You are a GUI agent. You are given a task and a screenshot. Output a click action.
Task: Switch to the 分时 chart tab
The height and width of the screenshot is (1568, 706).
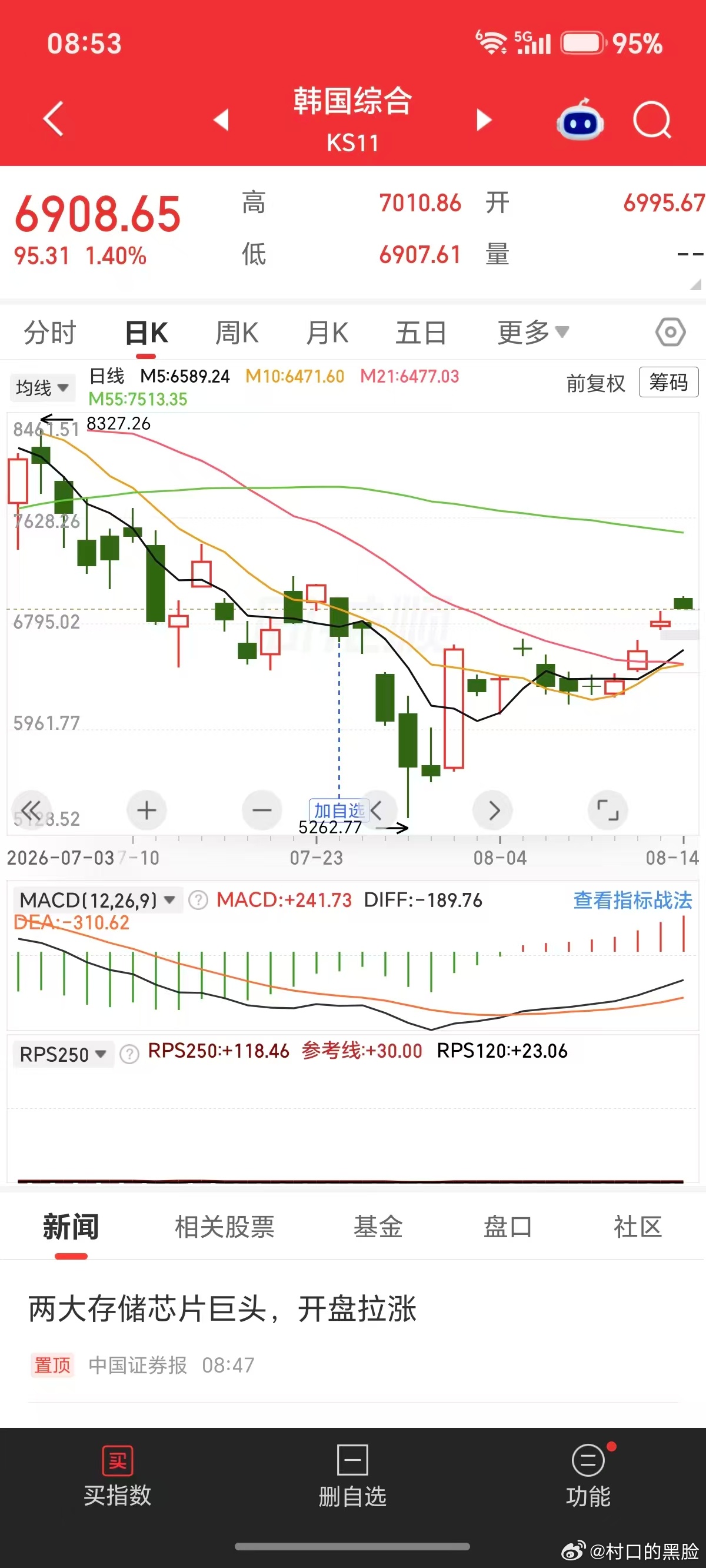(x=50, y=333)
